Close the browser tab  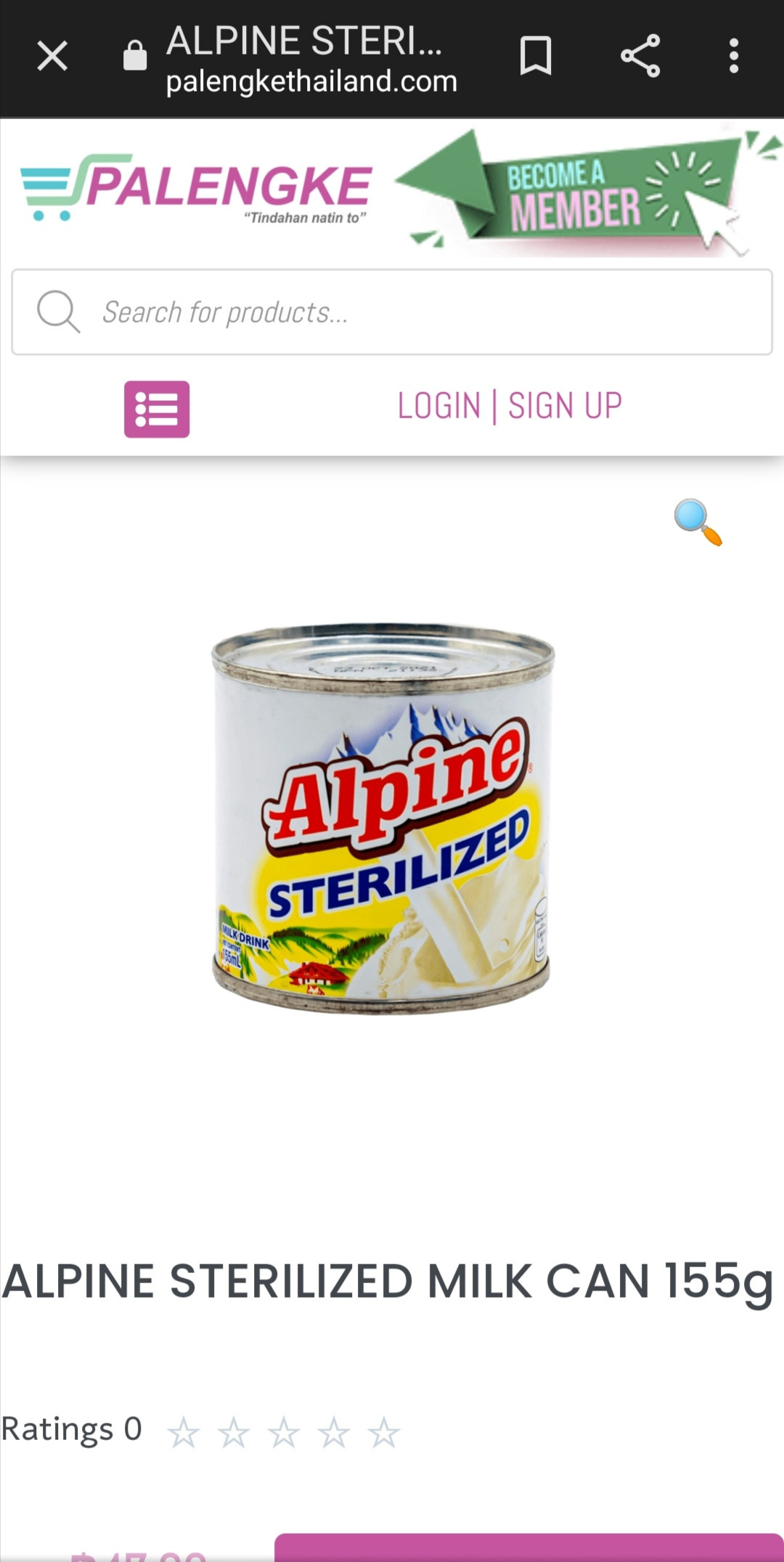coord(52,56)
